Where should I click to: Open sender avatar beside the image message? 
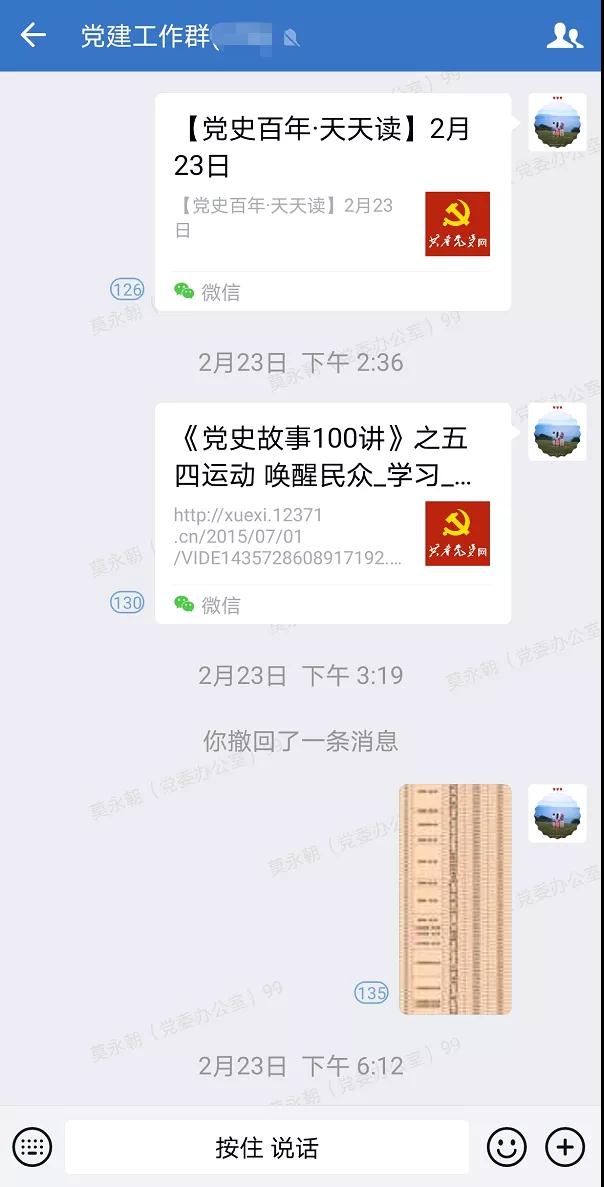557,813
